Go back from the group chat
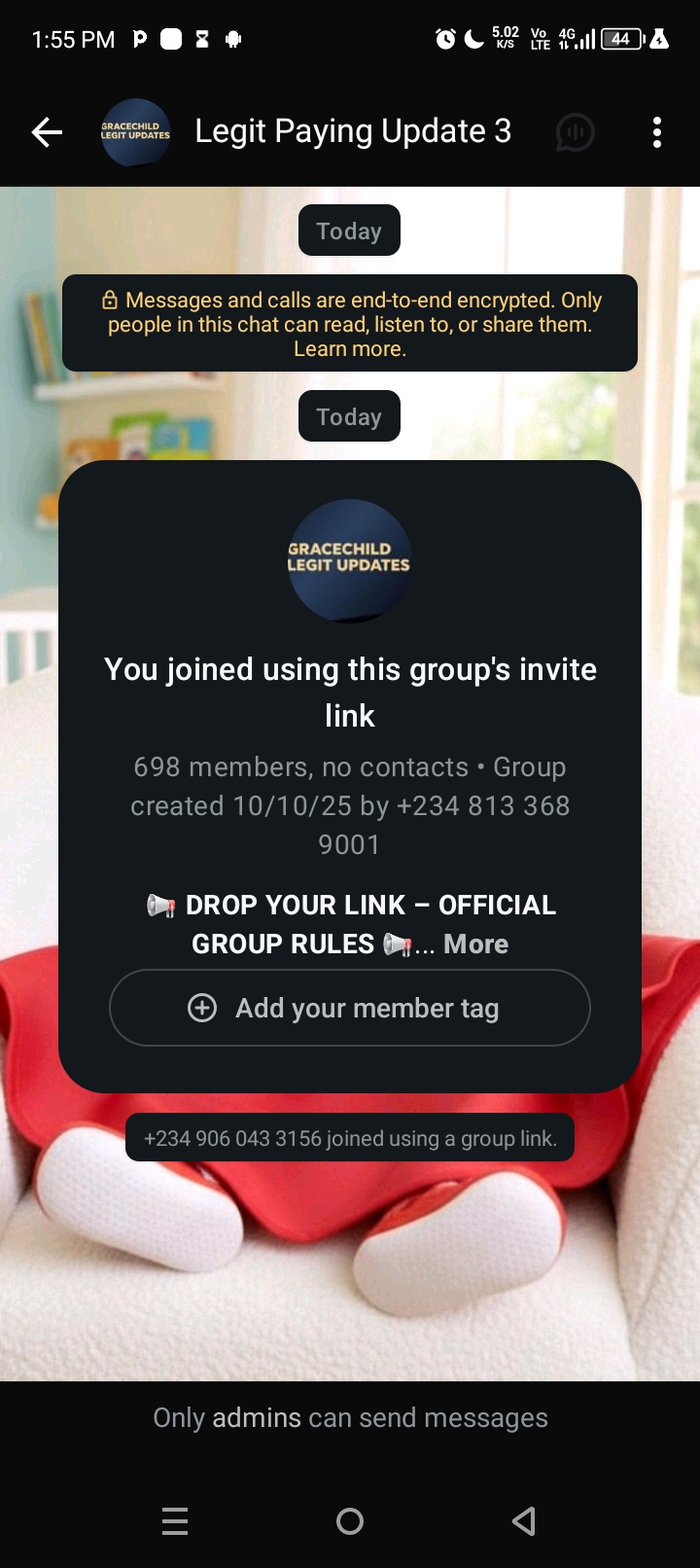The height and width of the screenshot is (1568, 700). 47,132
